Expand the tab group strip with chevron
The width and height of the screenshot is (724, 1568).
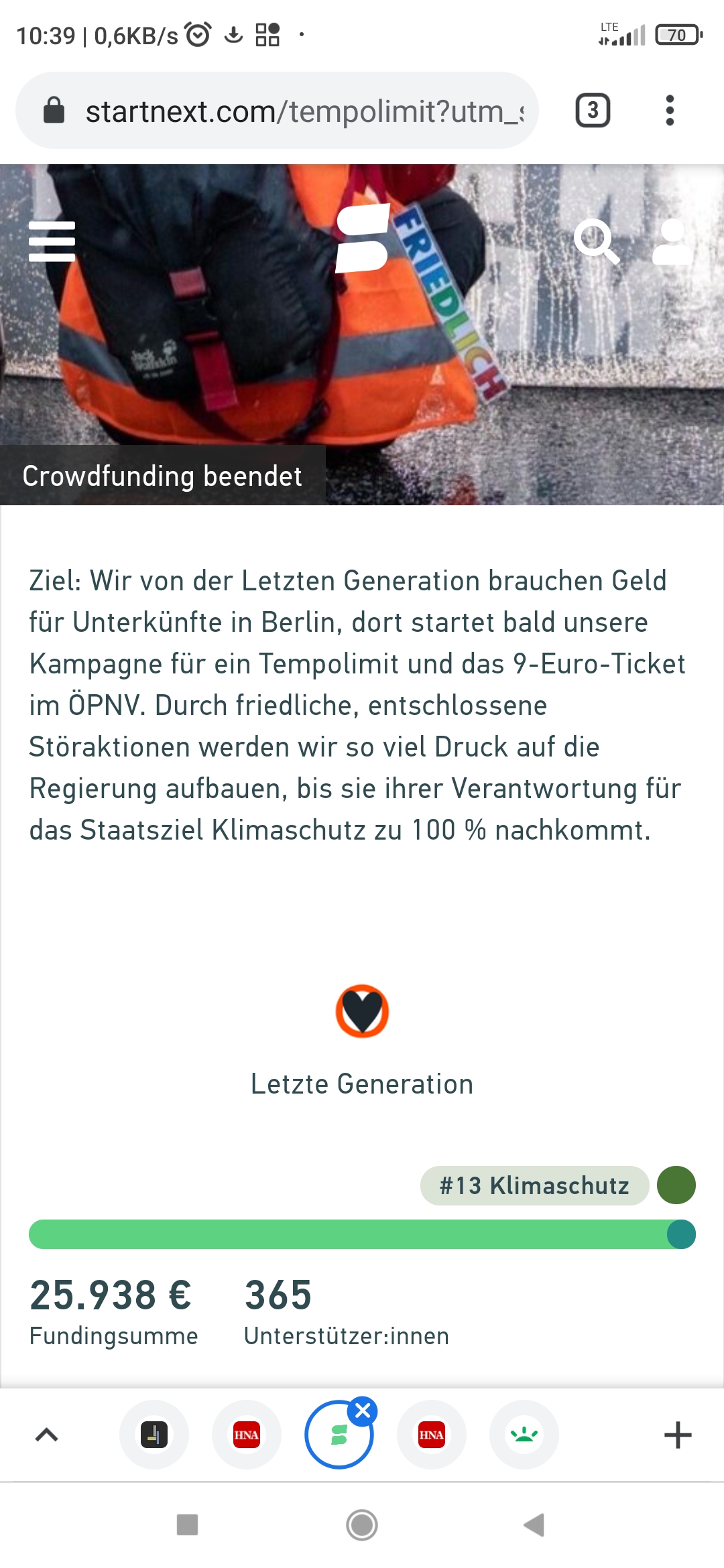click(x=46, y=1435)
